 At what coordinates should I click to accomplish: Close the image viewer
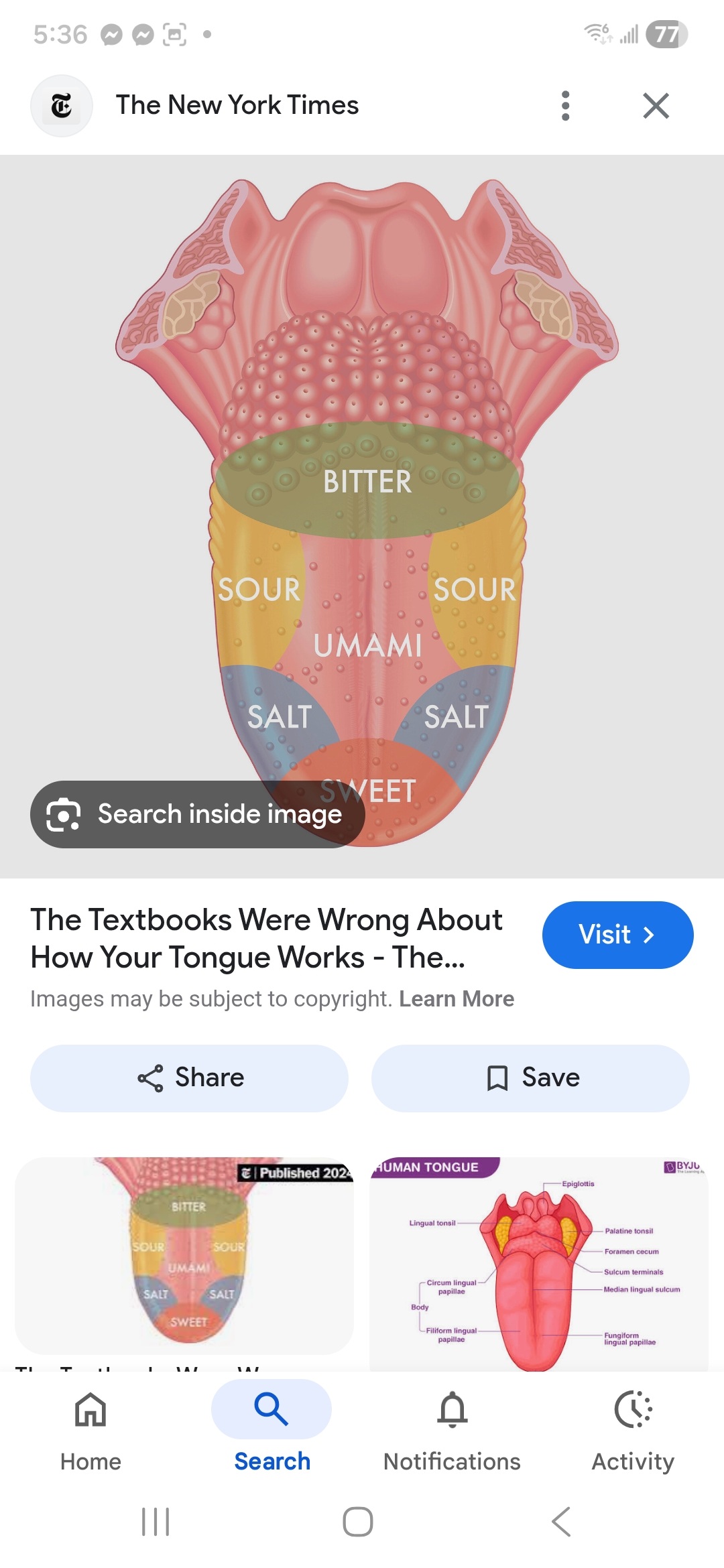(x=656, y=106)
